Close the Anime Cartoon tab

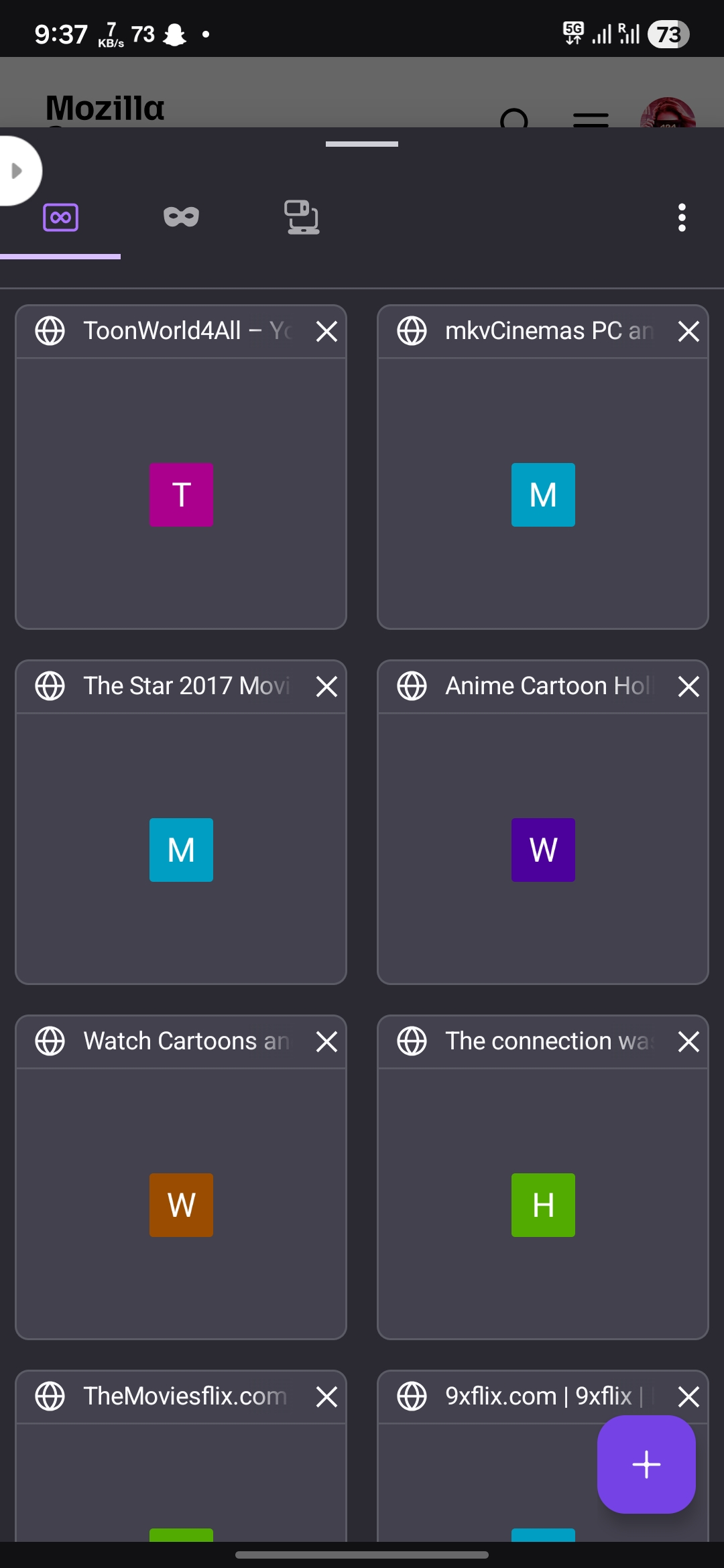[x=688, y=686]
